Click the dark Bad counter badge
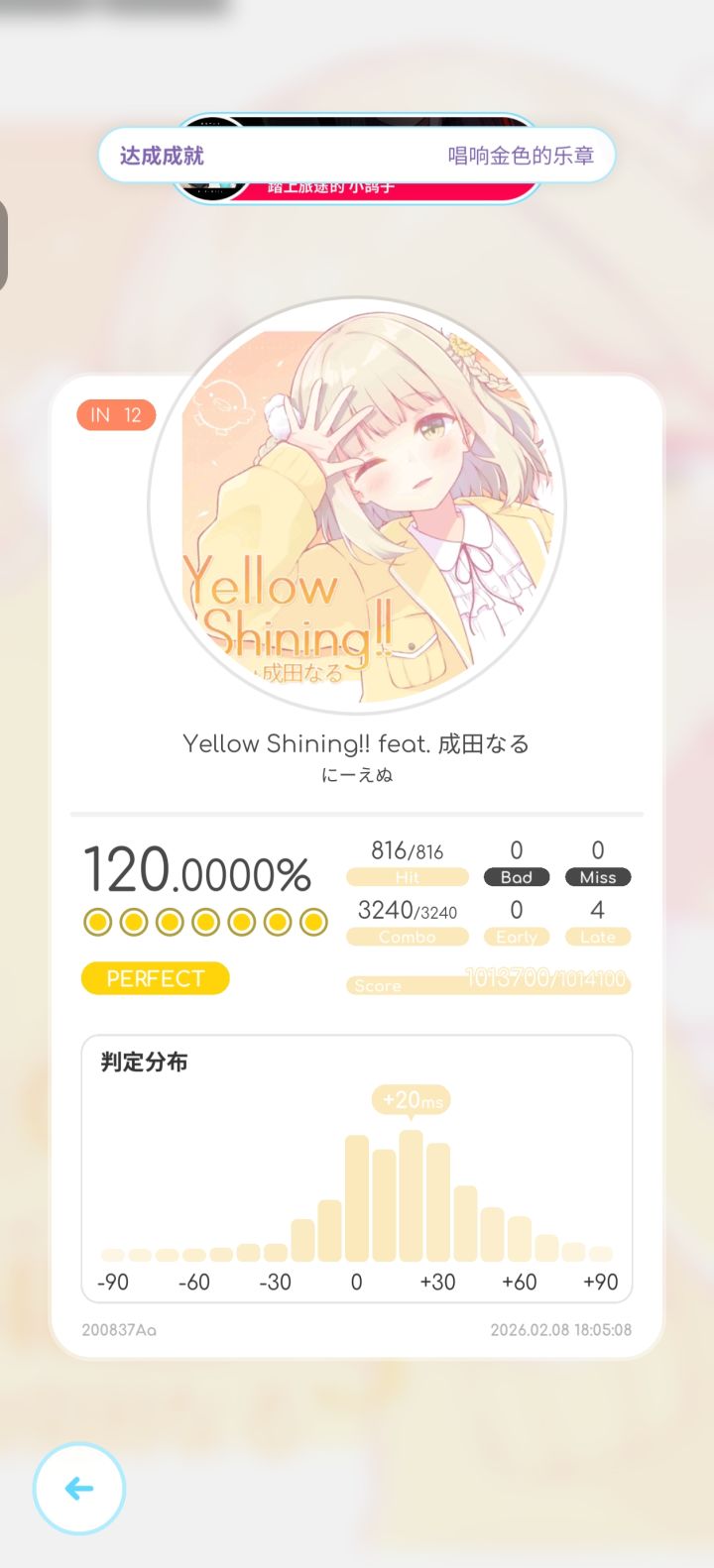The image size is (714, 1568). [x=517, y=876]
